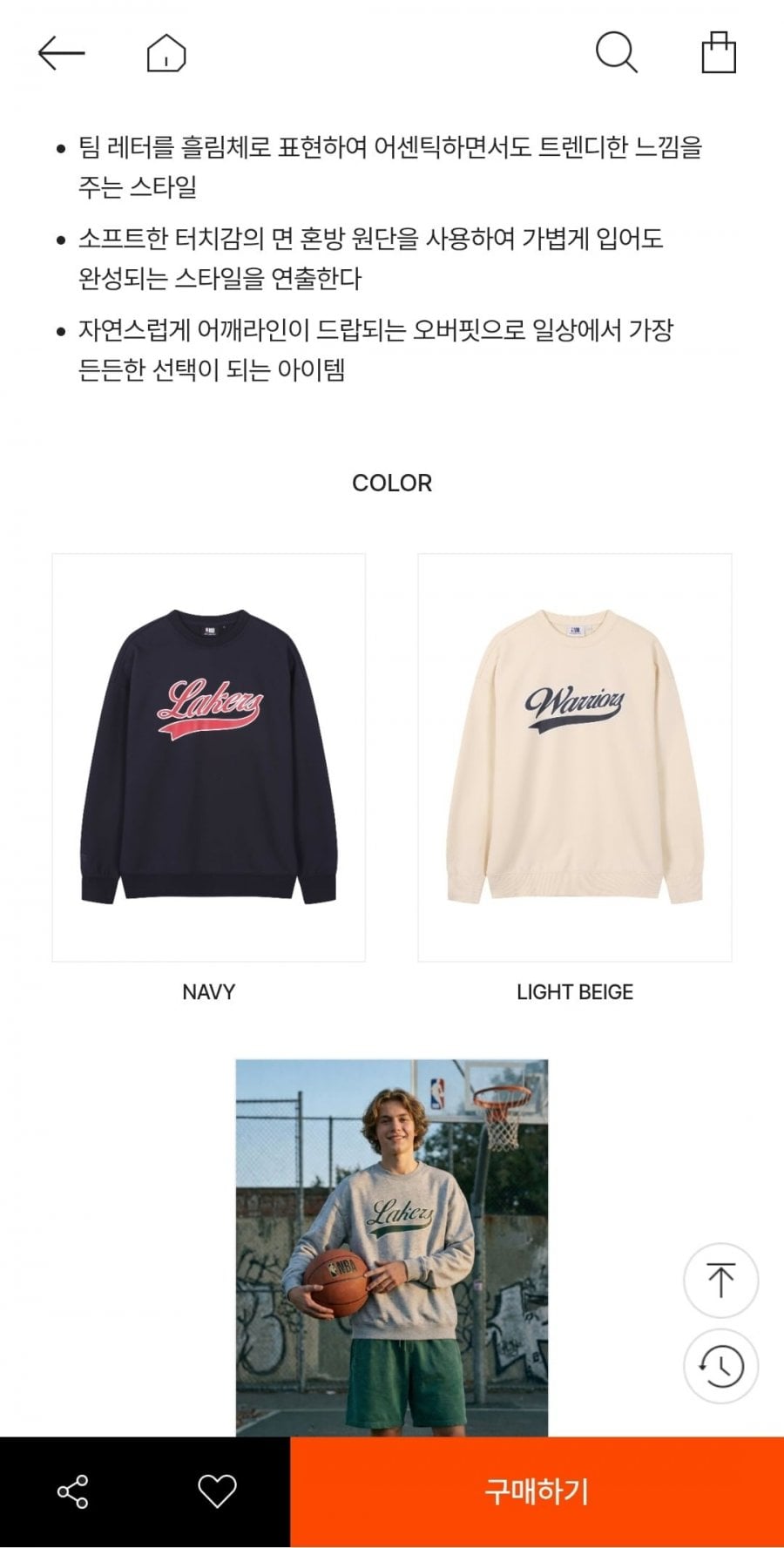This screenshot has width=784, height=1548.
Task: Tap the 구매하기 purchase button
Action: [537, 1491]
